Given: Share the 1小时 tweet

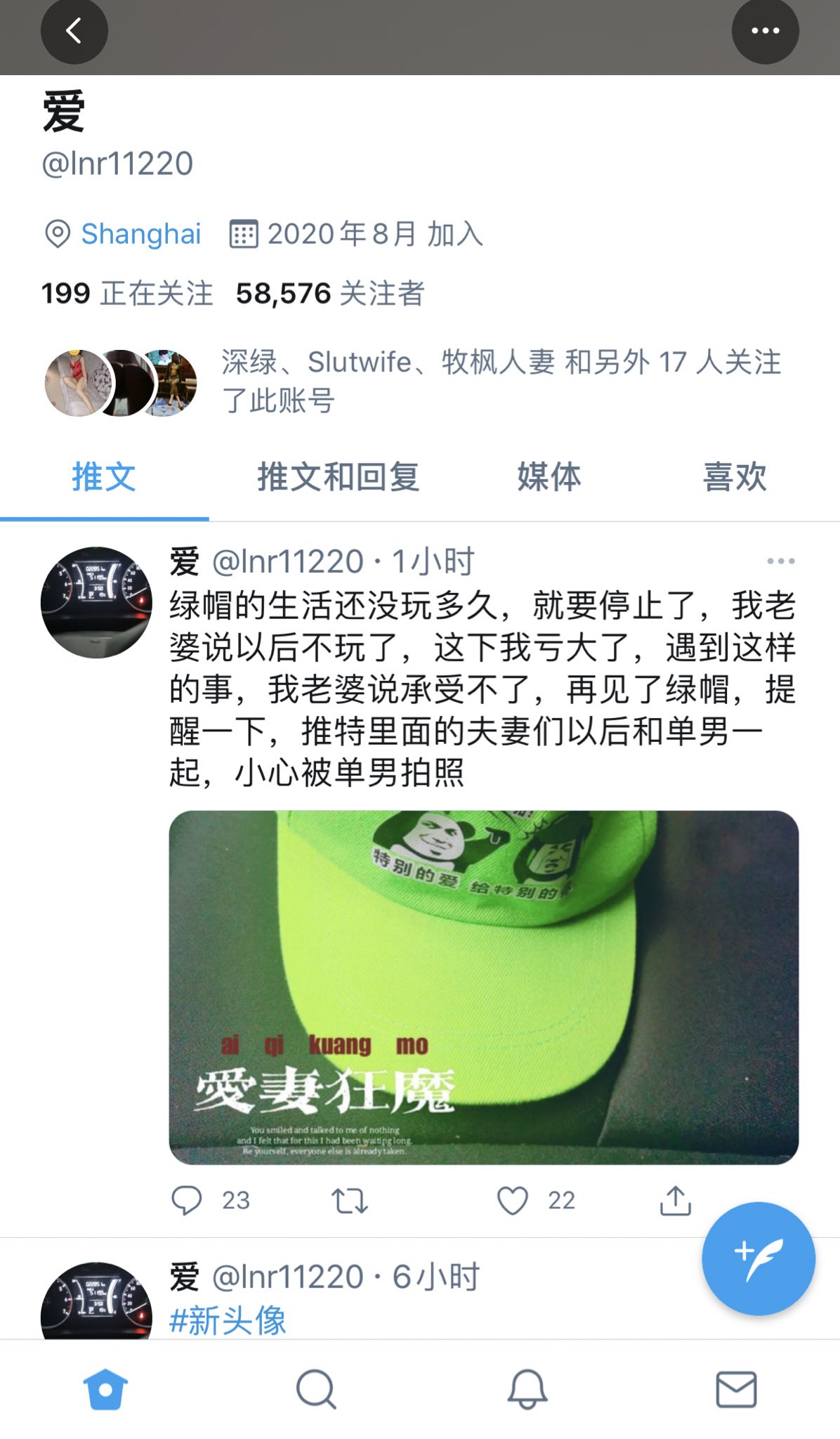Looking at the screenshot, I should pyautogui.click(x=675, y=1200).
